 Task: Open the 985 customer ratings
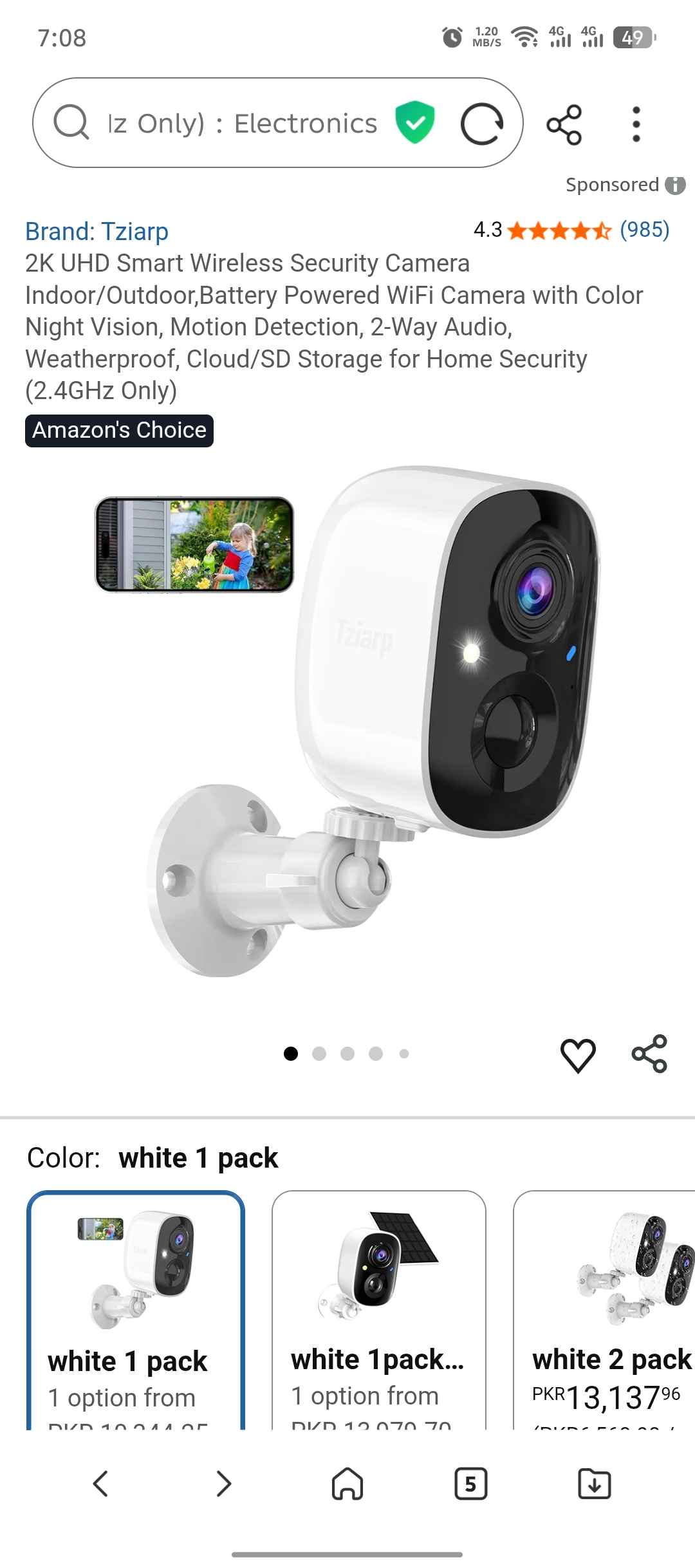tap(644, 230)
